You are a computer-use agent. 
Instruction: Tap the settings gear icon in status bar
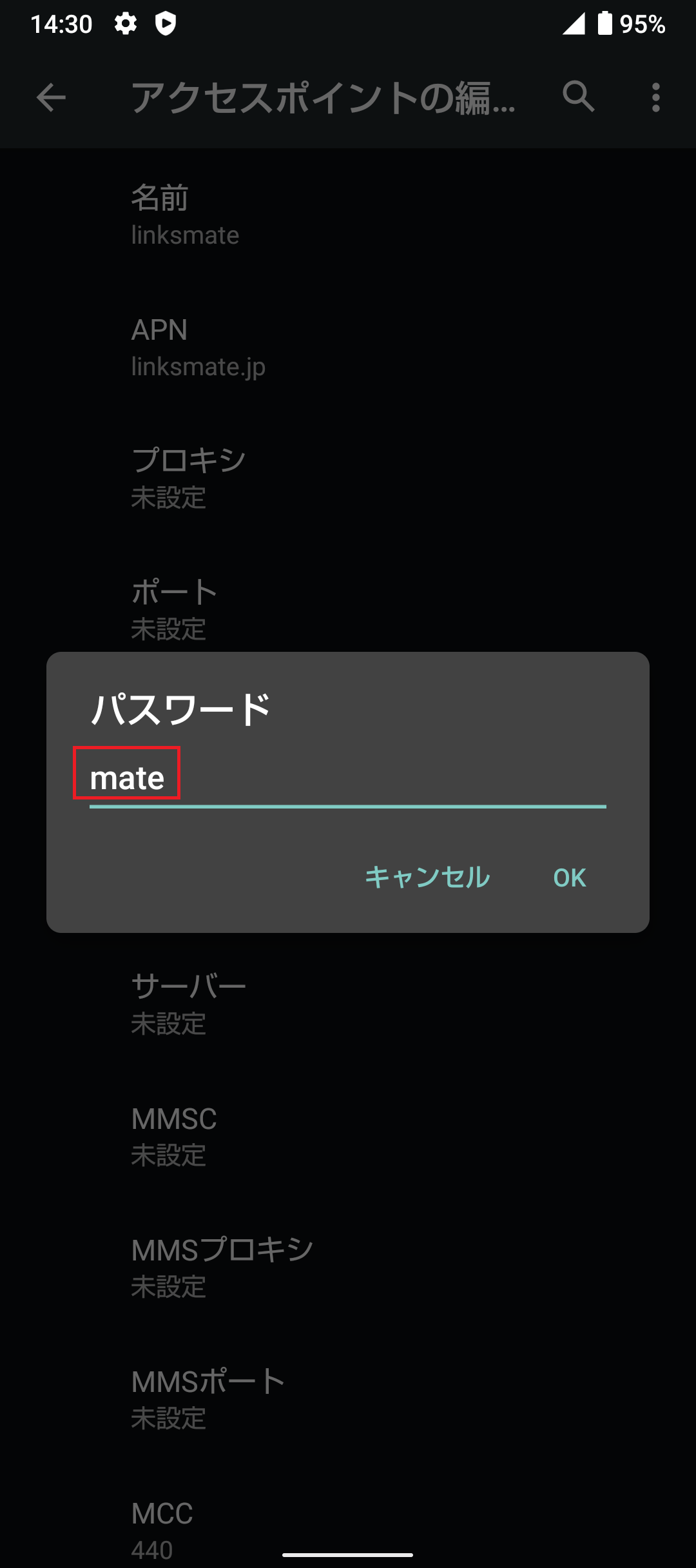(x=124, y=24)
